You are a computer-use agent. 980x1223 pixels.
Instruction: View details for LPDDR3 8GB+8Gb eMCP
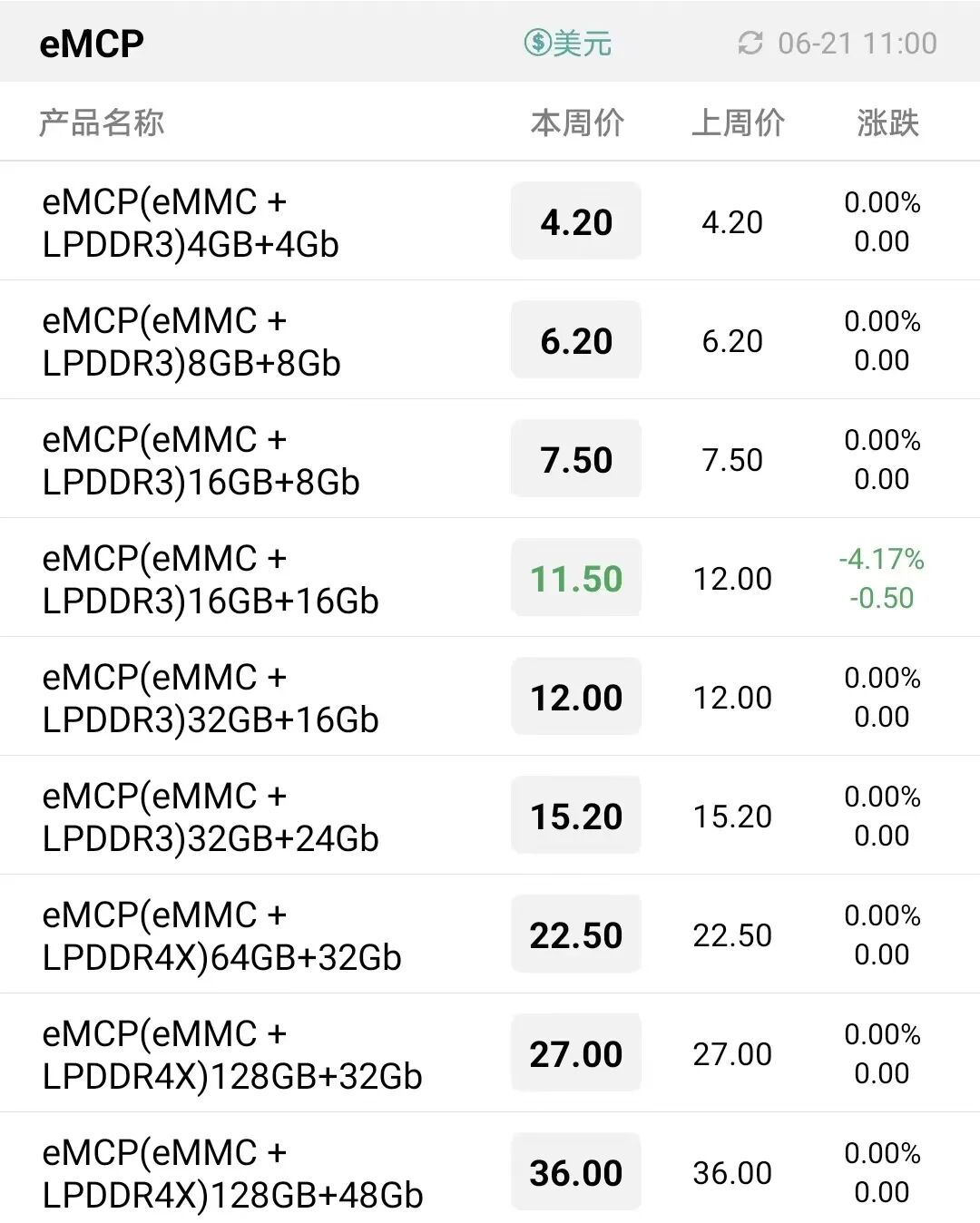[x=191, y=341]
